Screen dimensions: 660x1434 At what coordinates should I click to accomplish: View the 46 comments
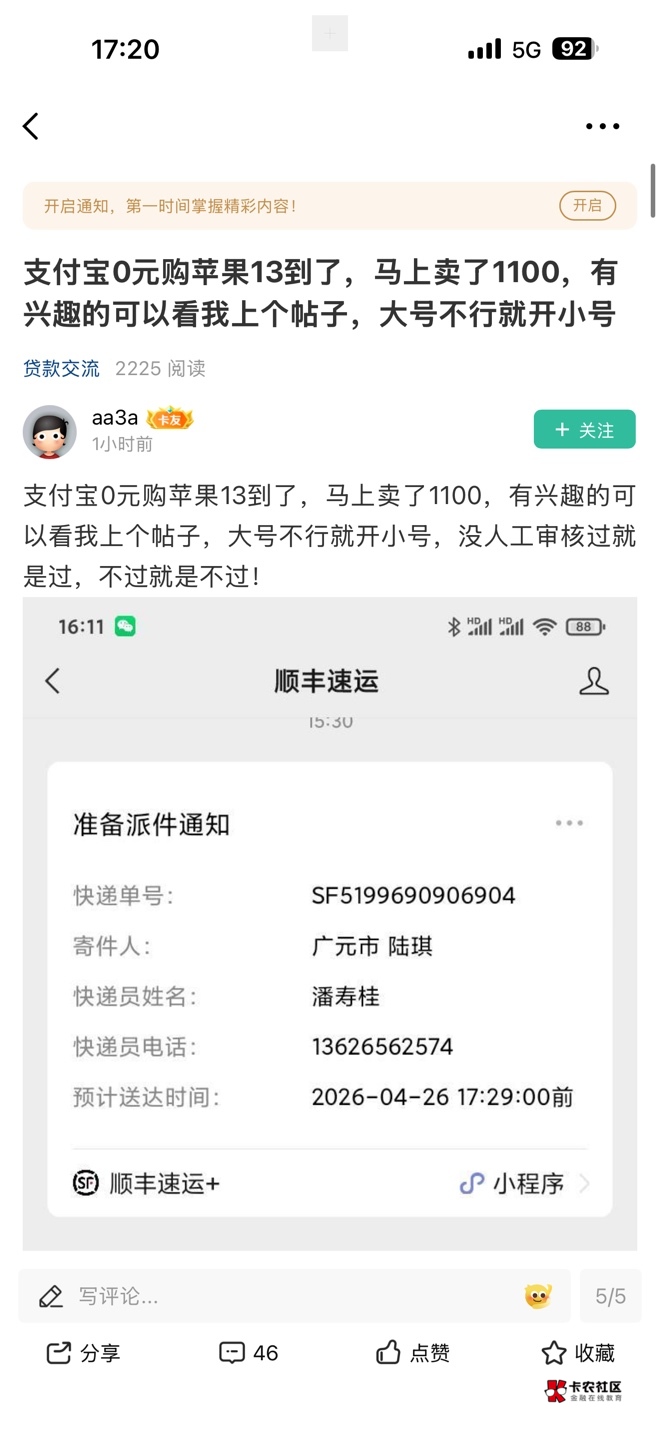tap(249, 1353)
